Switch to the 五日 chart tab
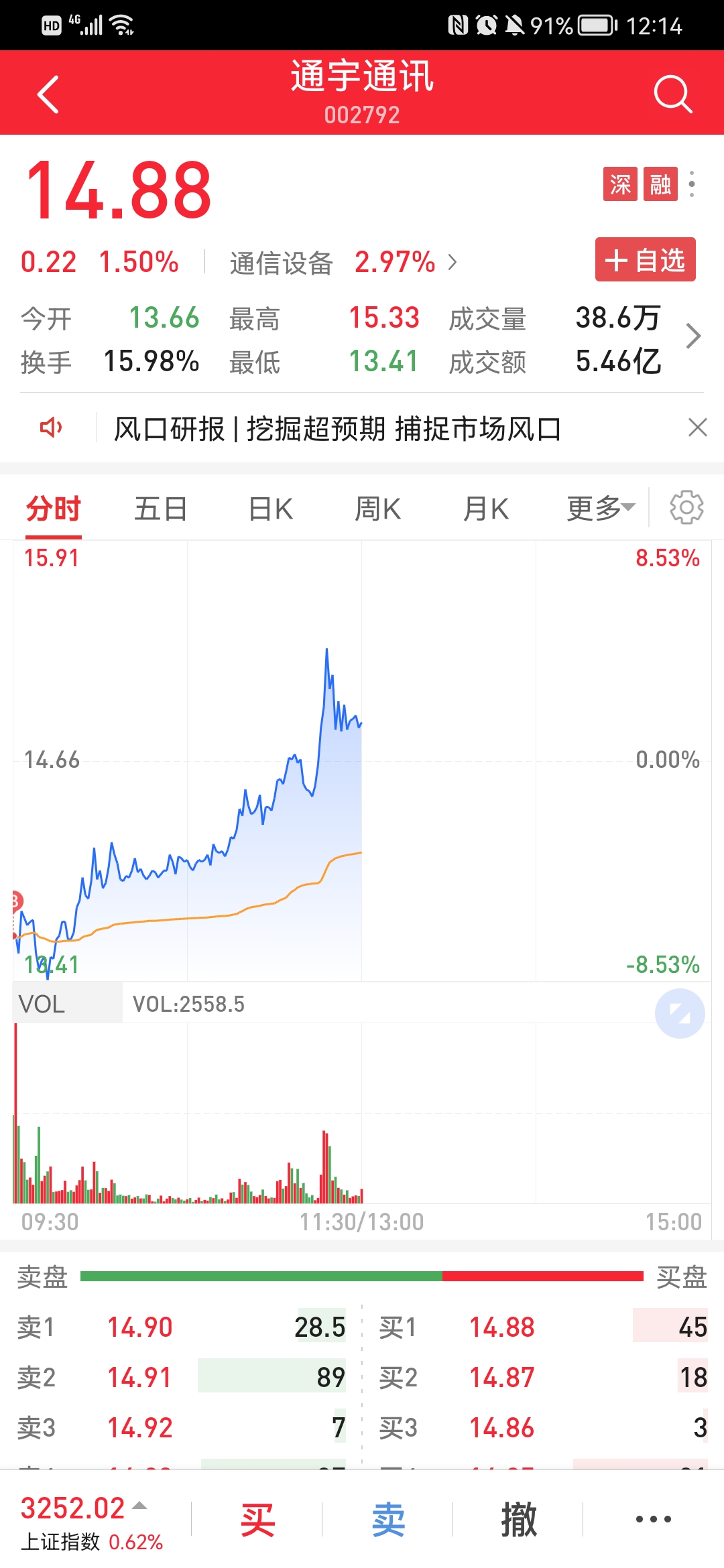Viewport: 724px width, 1568px height. coord(160,509)
